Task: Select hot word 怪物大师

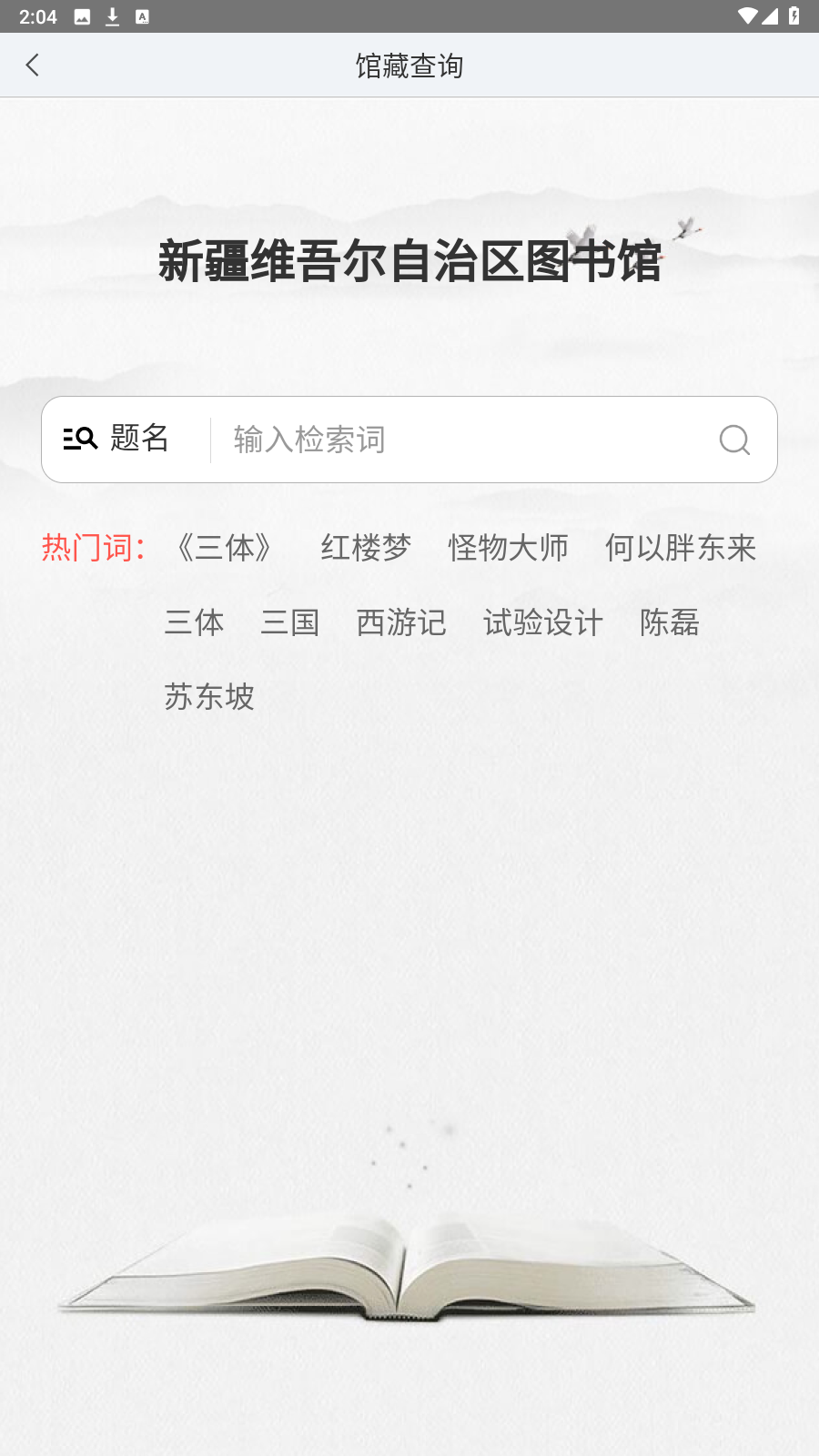Action: point(509,548)
